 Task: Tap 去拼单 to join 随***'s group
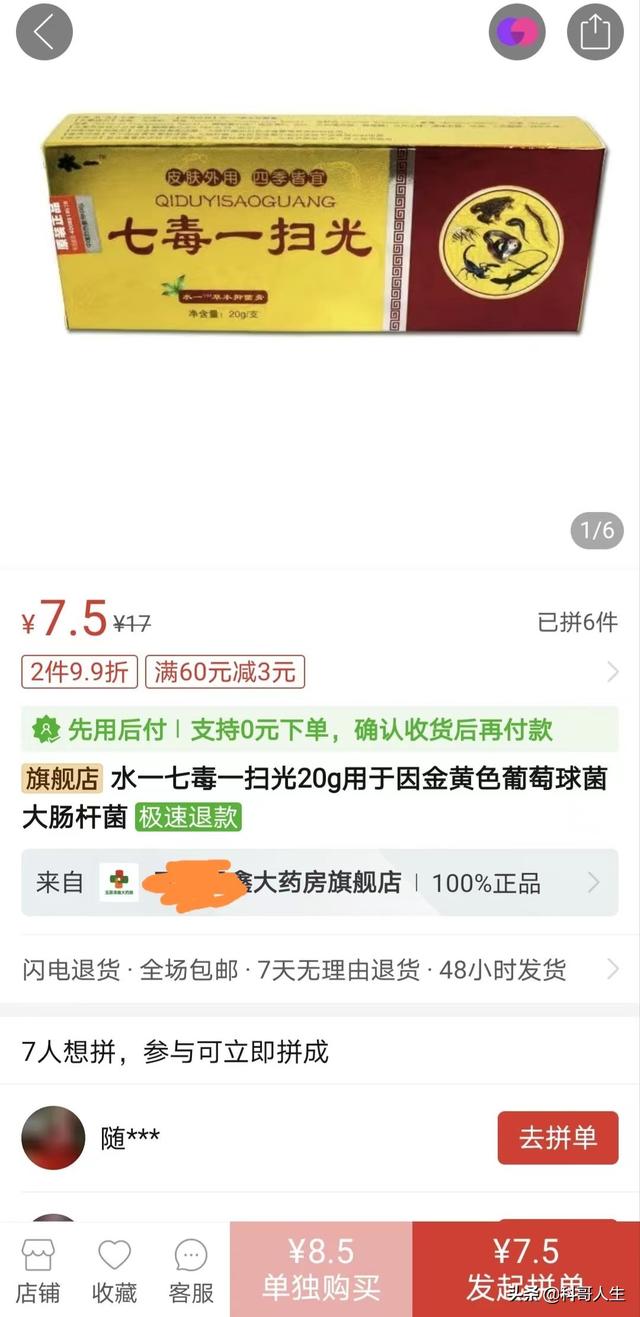[x=557, y=1138]
